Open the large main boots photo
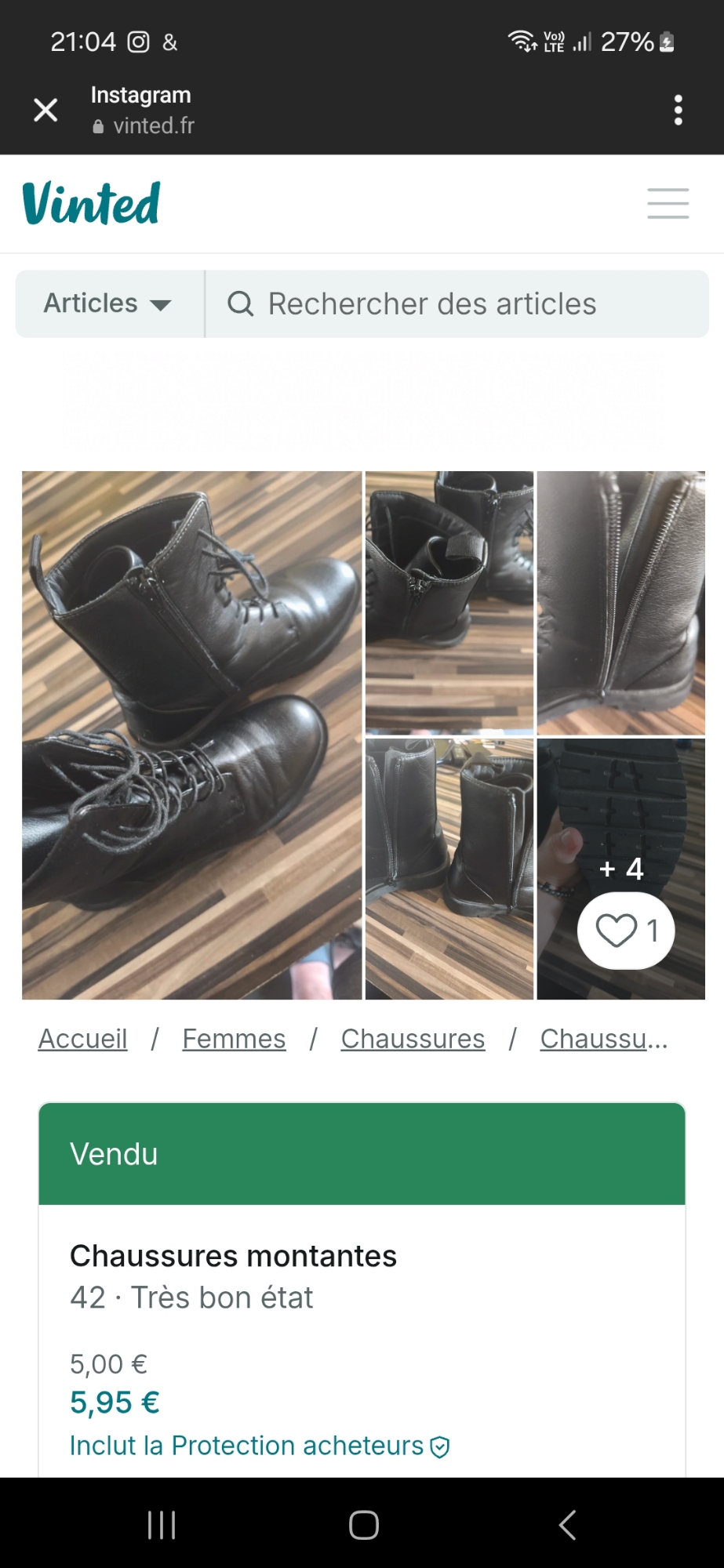724x1568 pixels. 191,735
